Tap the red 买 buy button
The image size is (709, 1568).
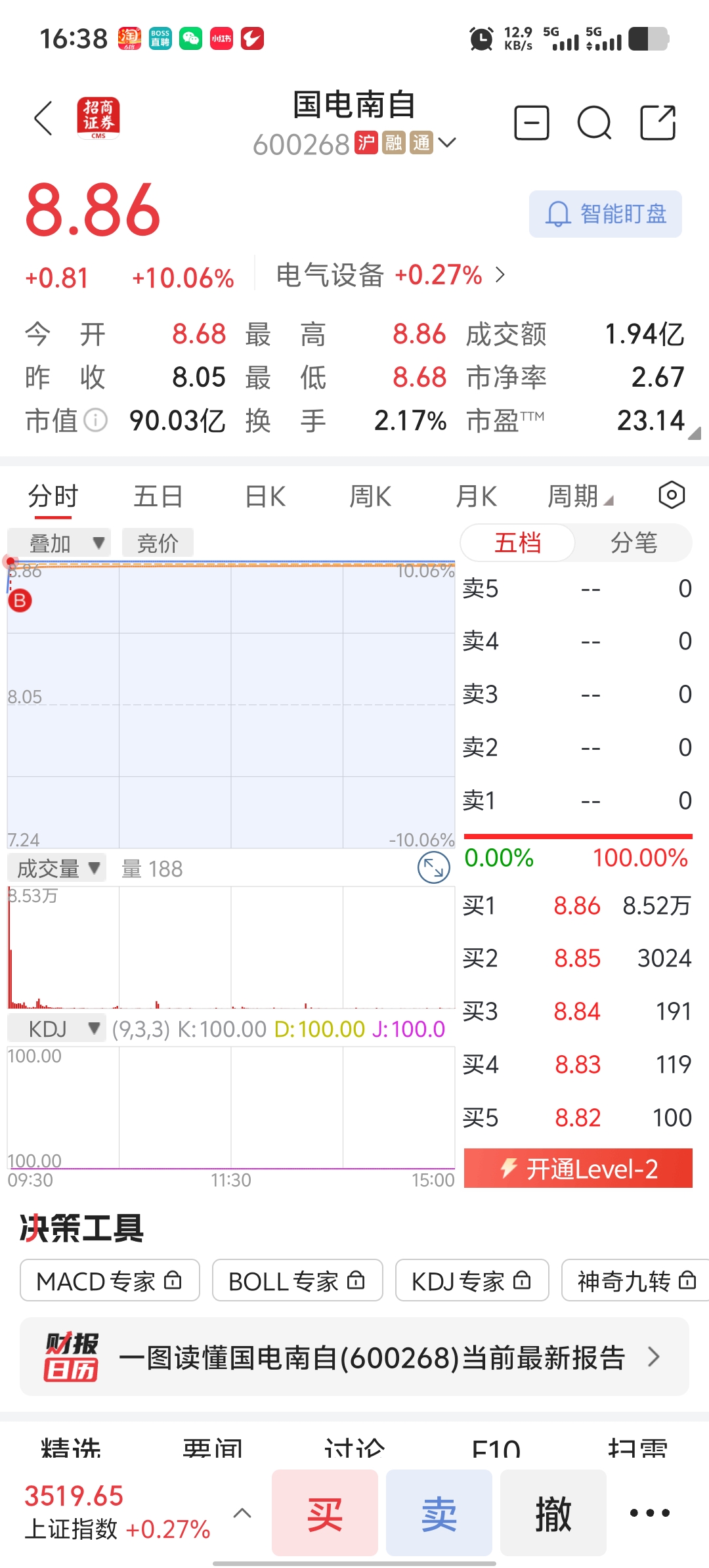pyautogui.click(x=325, y=1514)
